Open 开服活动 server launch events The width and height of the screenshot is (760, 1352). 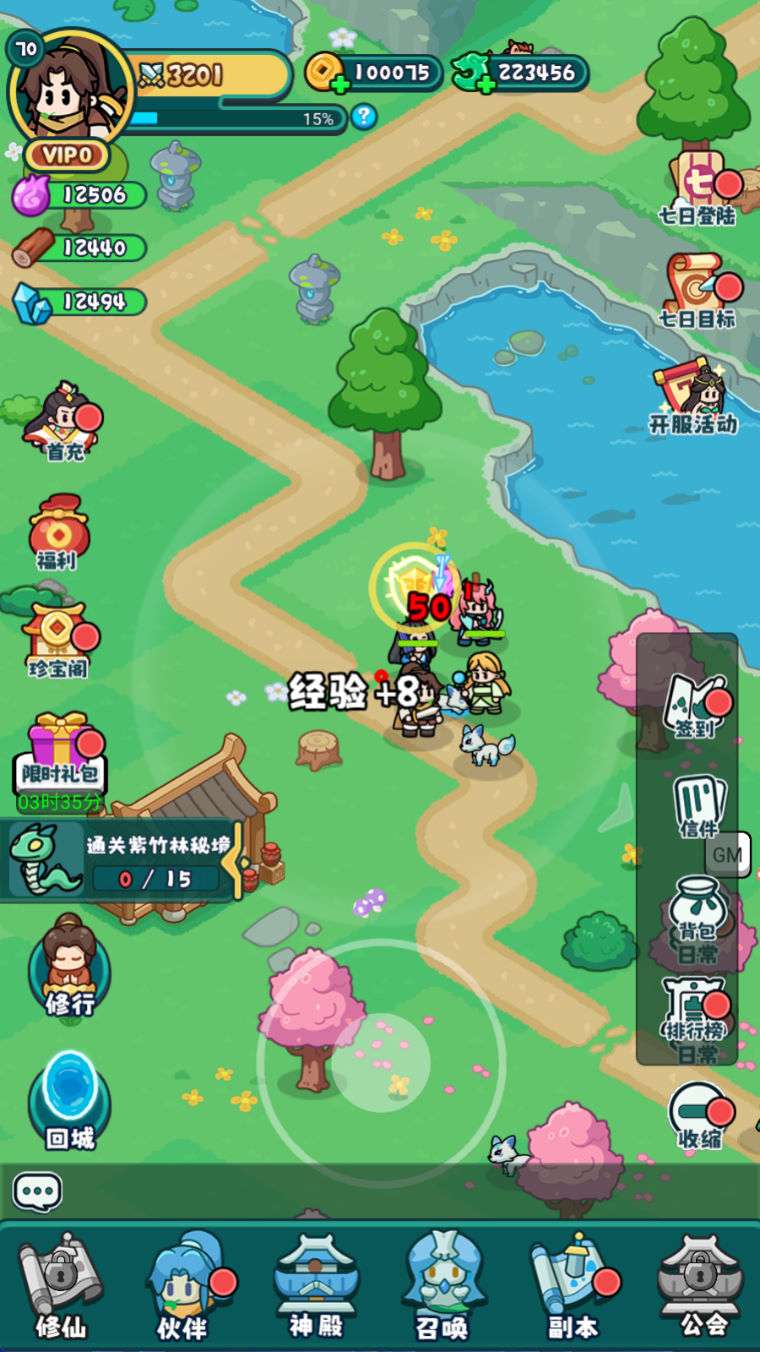pyautogui.click(x=694, y=399)
